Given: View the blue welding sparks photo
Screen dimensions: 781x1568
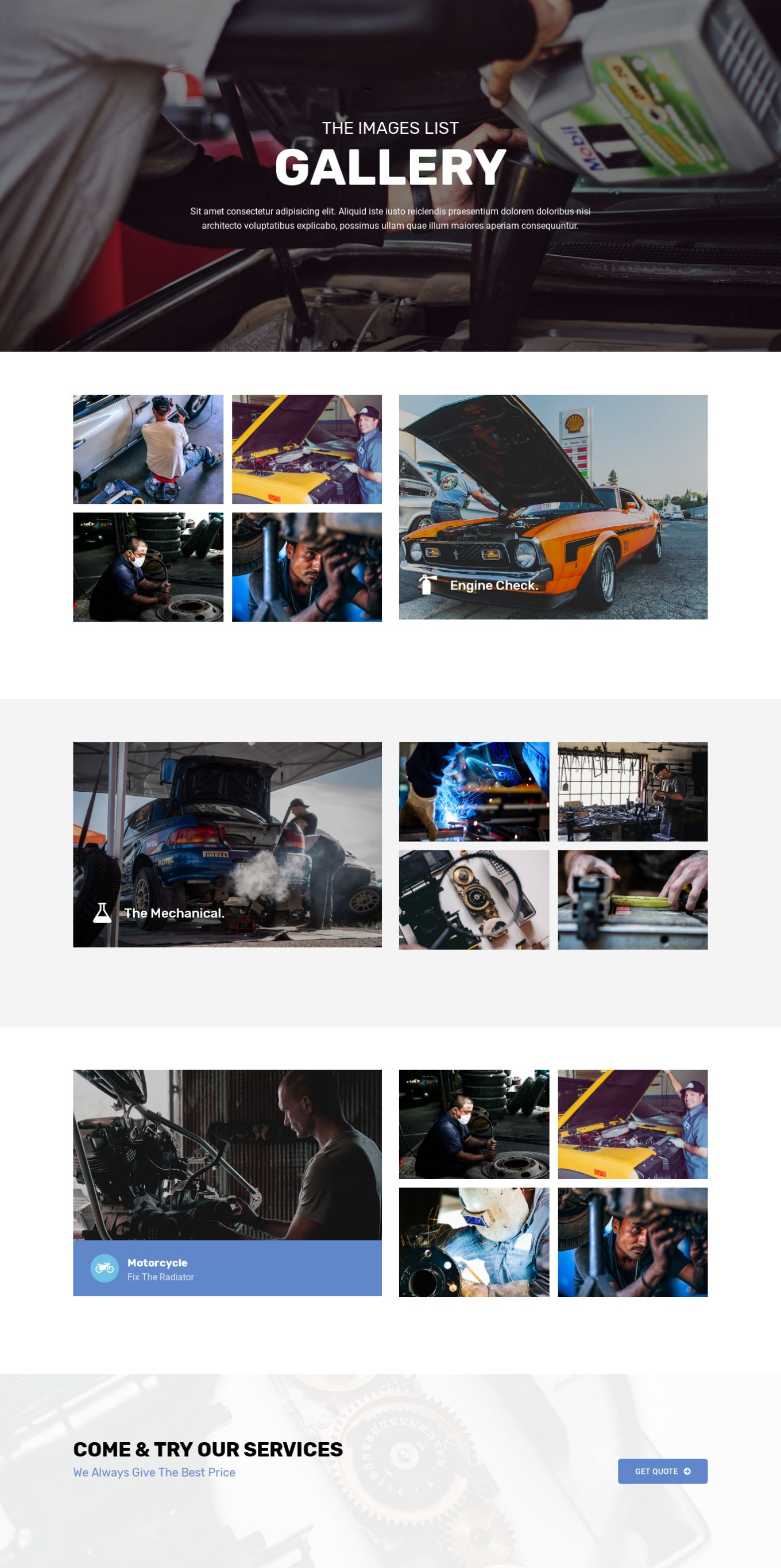Looking at the screenshot, I should (x=474, y=791).
